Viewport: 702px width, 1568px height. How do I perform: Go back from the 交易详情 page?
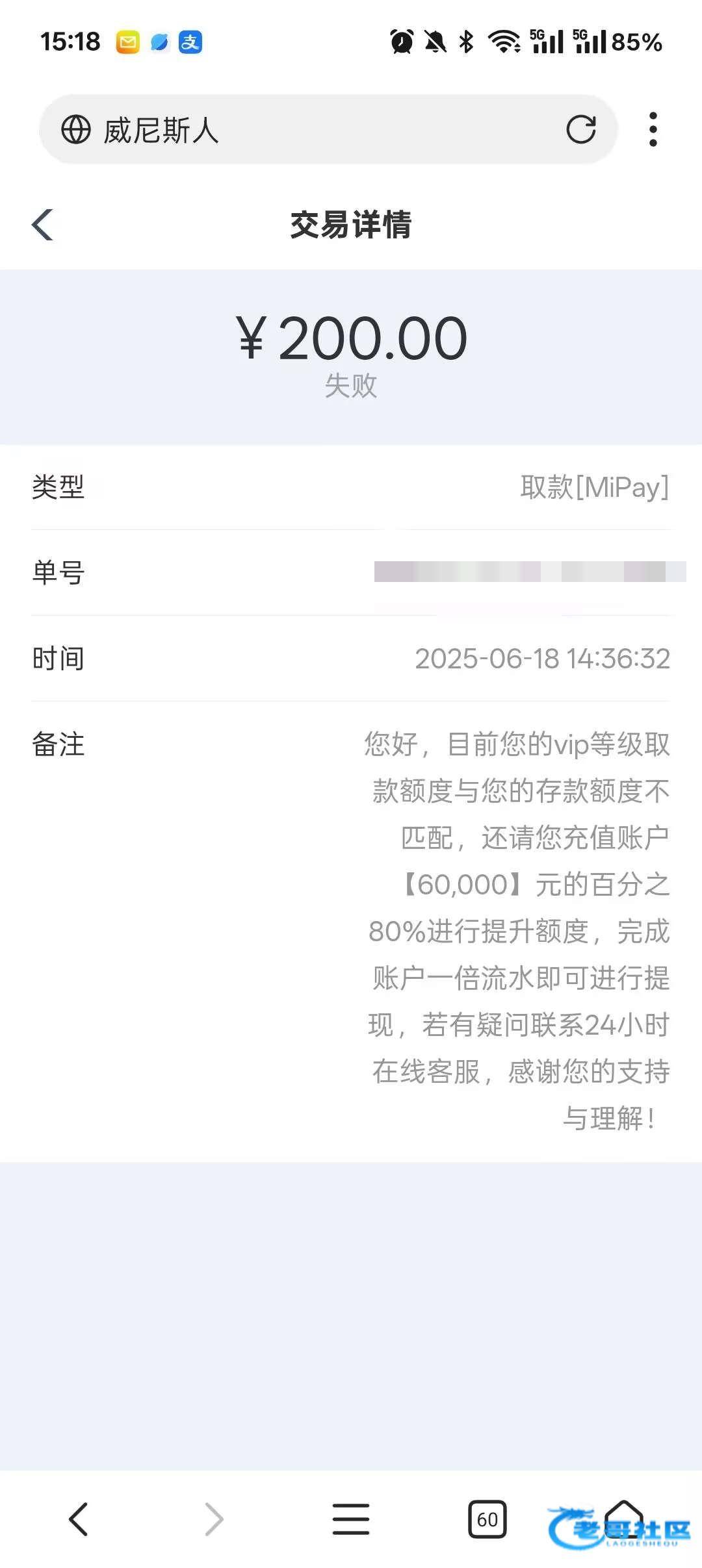[43, 225]
